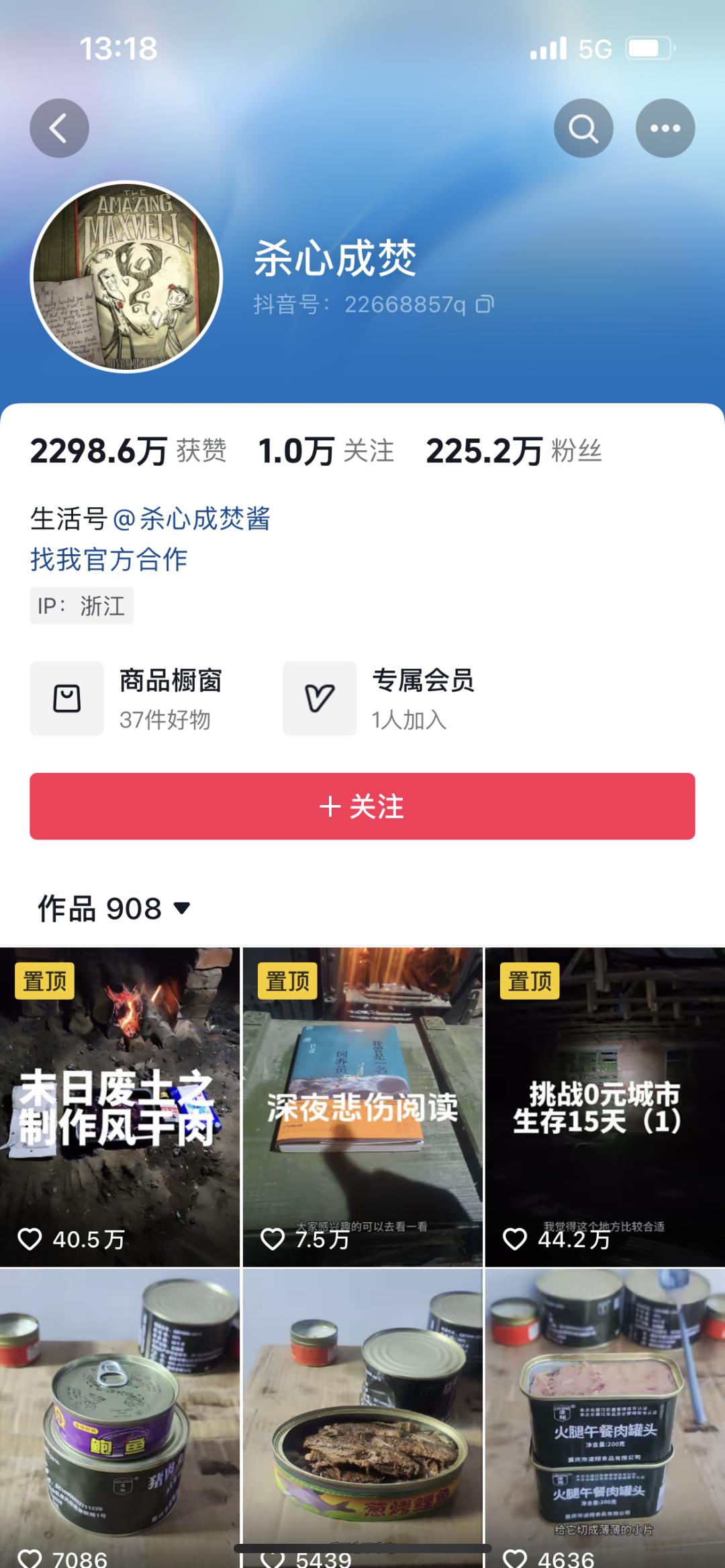Viewport: 725px width, 1568px height.
Task: Open the 找我官方合作 link
Action: pyautogui.click(x=109, y=559)
